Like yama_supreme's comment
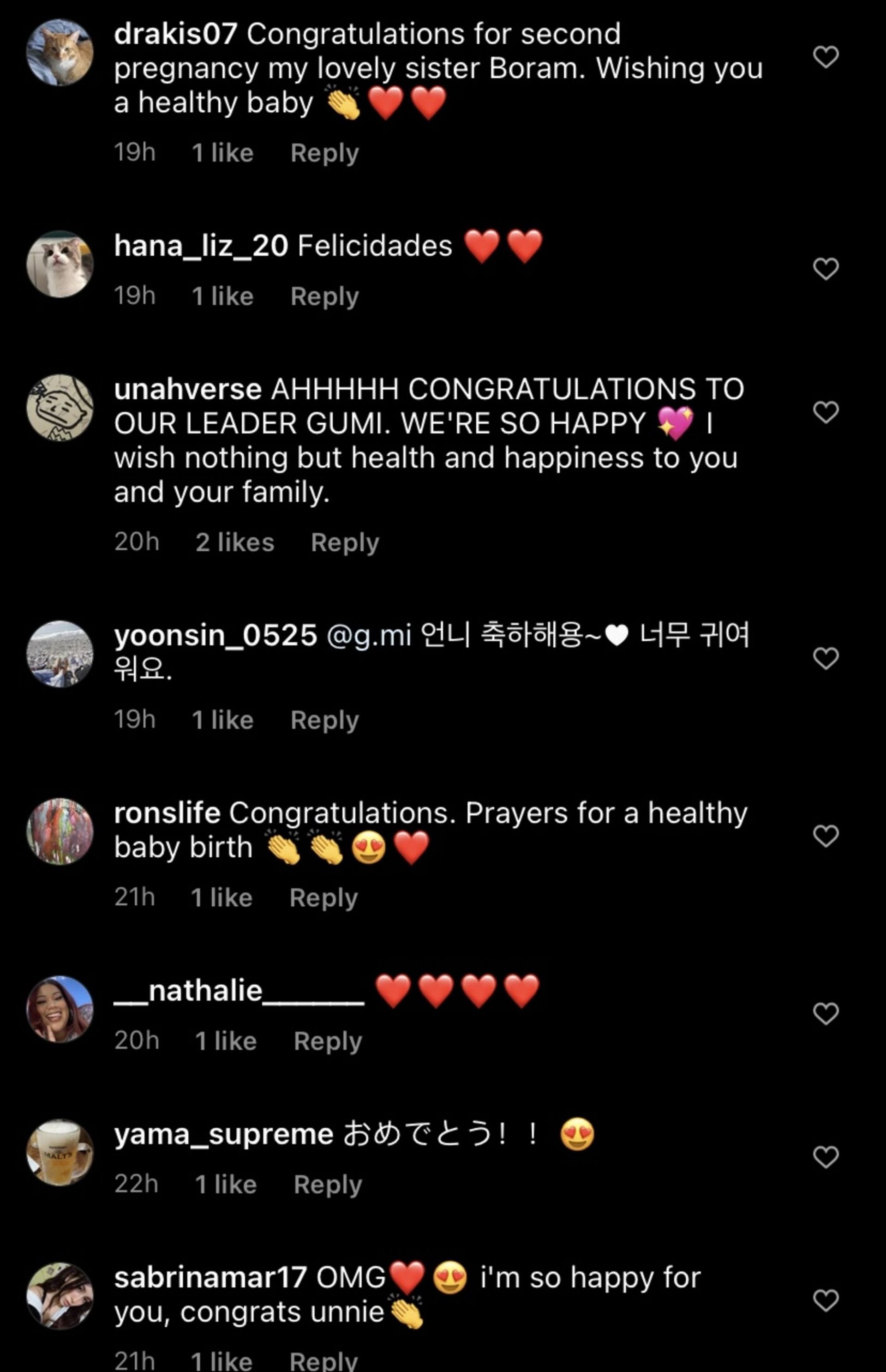 (x=826, y=1157)
